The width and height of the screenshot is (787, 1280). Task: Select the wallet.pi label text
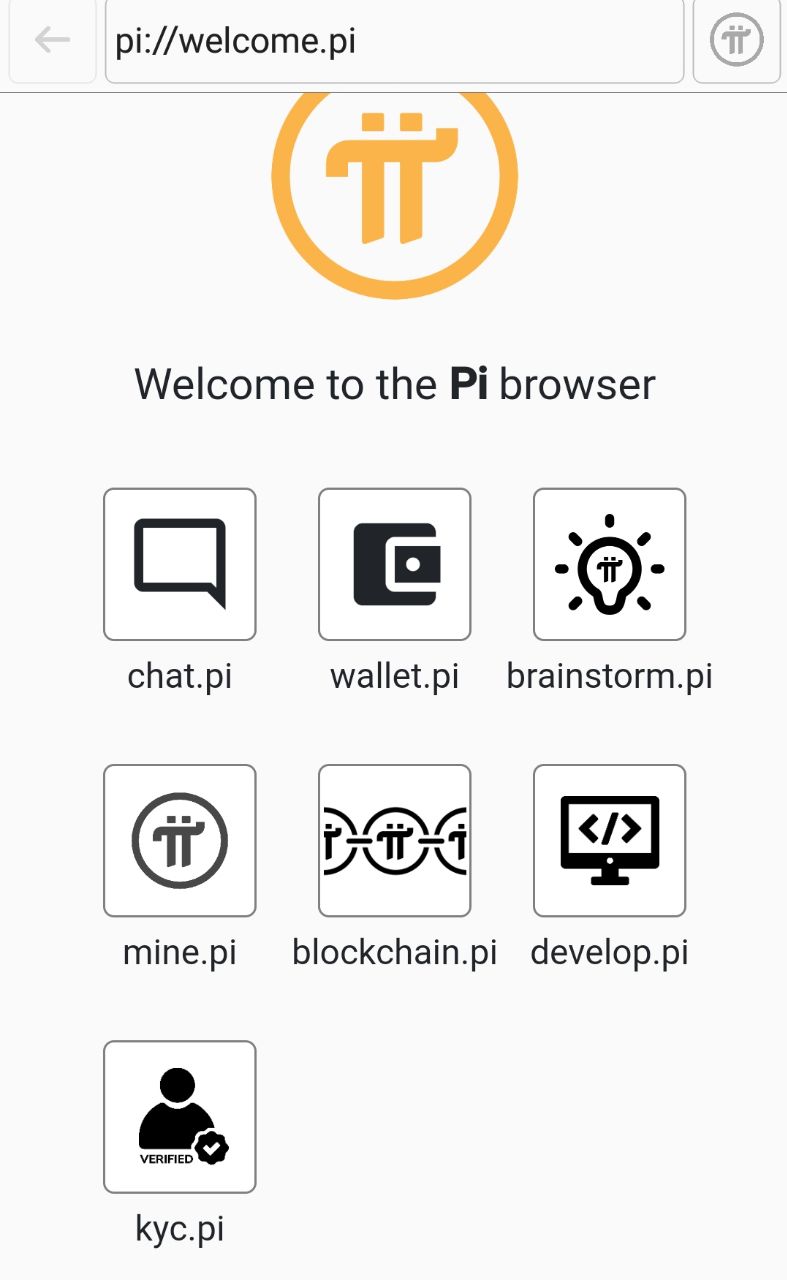coord(394,676)
